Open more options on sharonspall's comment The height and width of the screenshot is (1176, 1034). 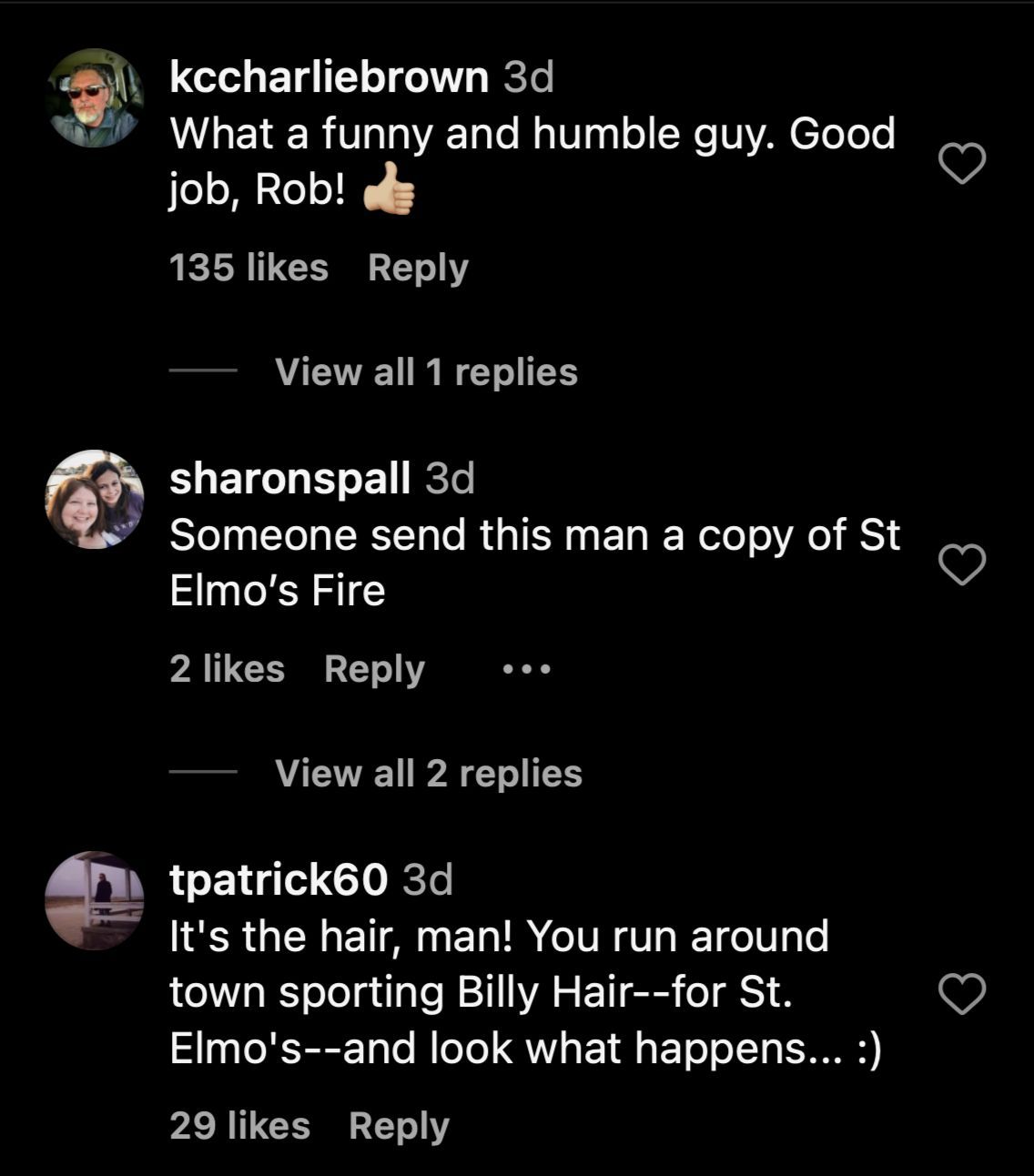[527, 670]
